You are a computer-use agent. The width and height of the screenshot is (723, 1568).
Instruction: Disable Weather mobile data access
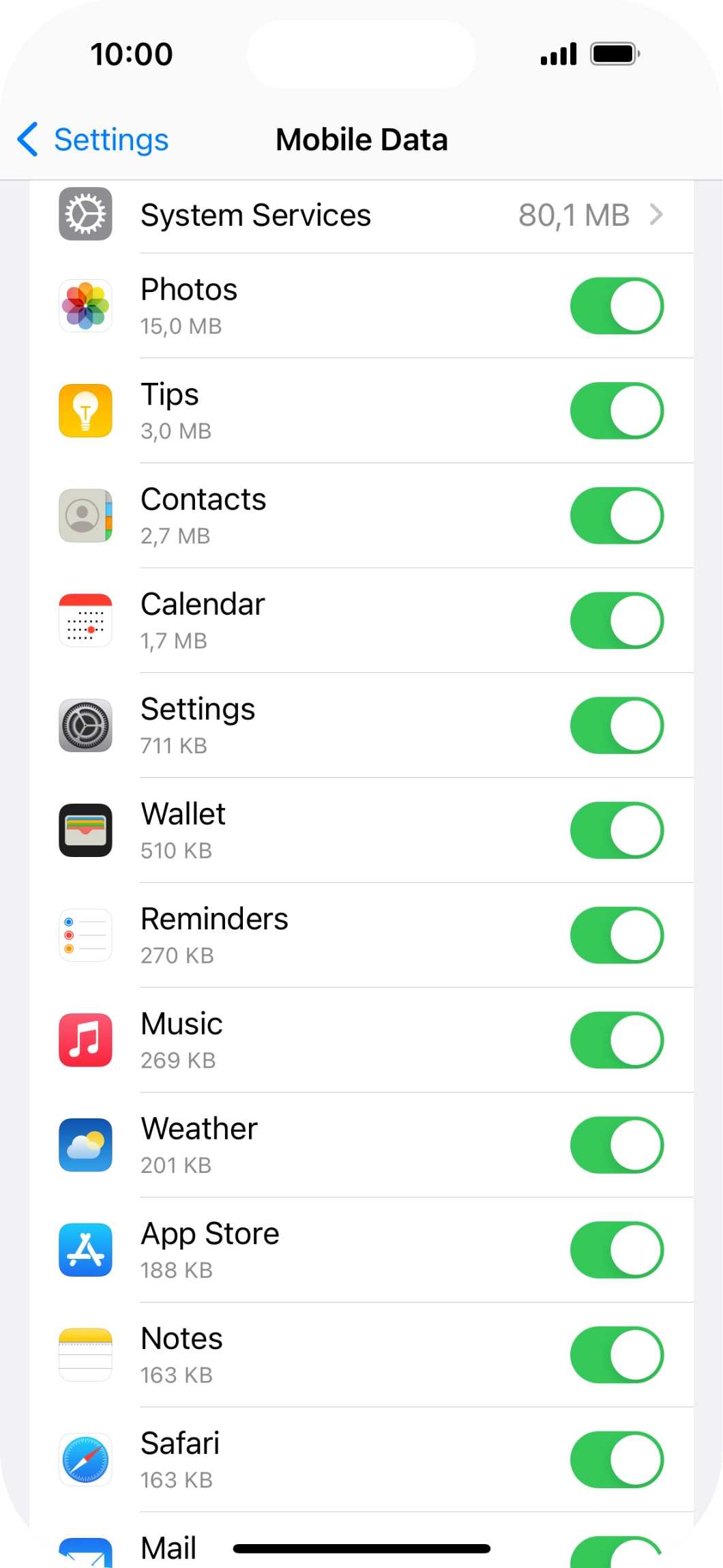click(616, 1145)
